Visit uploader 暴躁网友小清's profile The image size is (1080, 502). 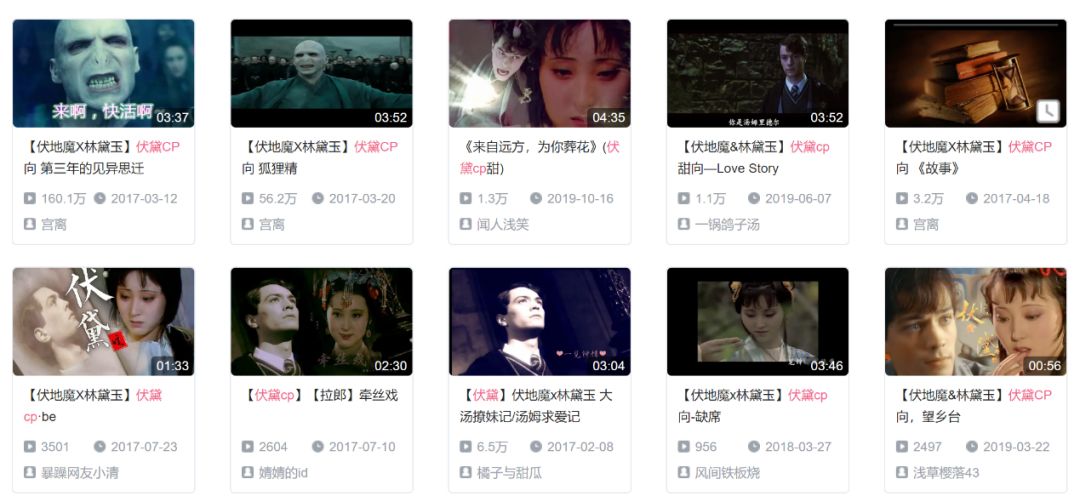click(x=79, y=472)
